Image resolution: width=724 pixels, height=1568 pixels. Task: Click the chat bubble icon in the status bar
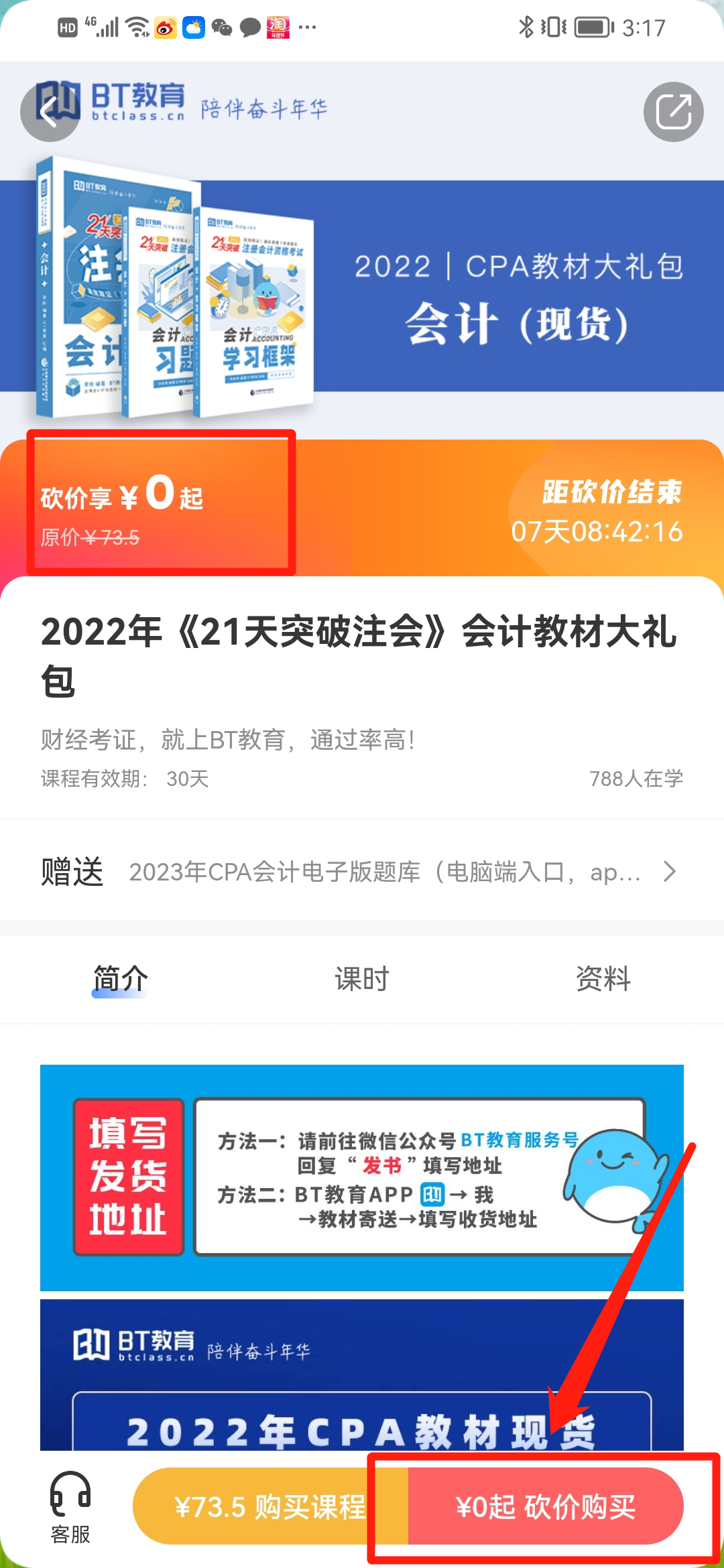(x=249, y=27)
